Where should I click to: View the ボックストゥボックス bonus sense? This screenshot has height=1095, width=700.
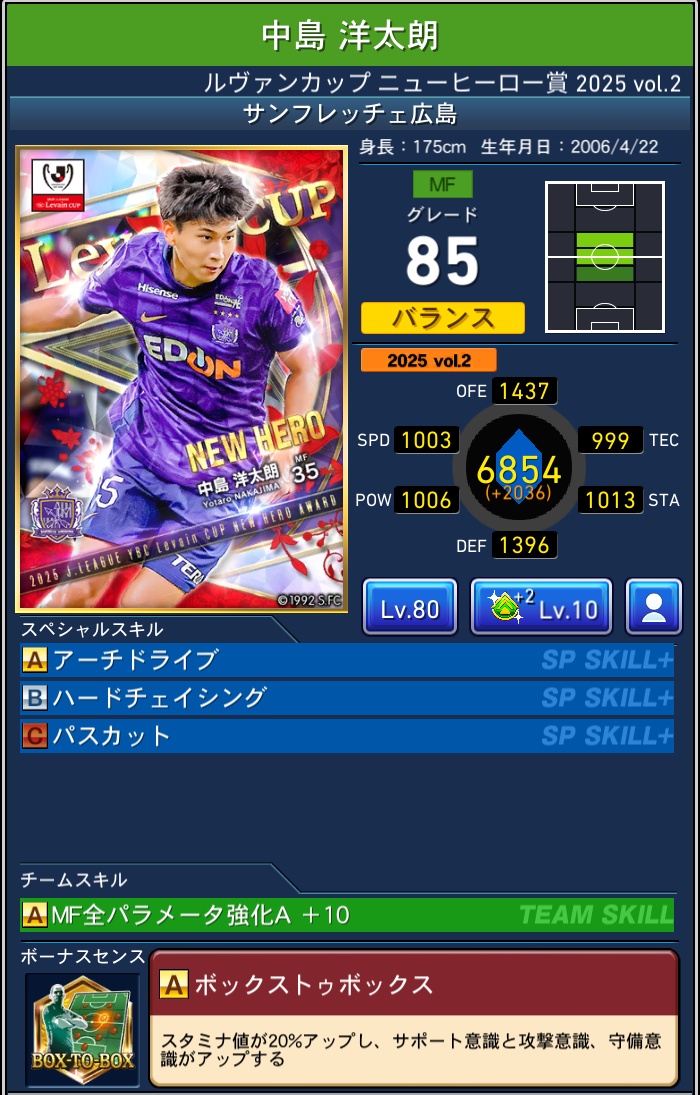(413, 1016)
